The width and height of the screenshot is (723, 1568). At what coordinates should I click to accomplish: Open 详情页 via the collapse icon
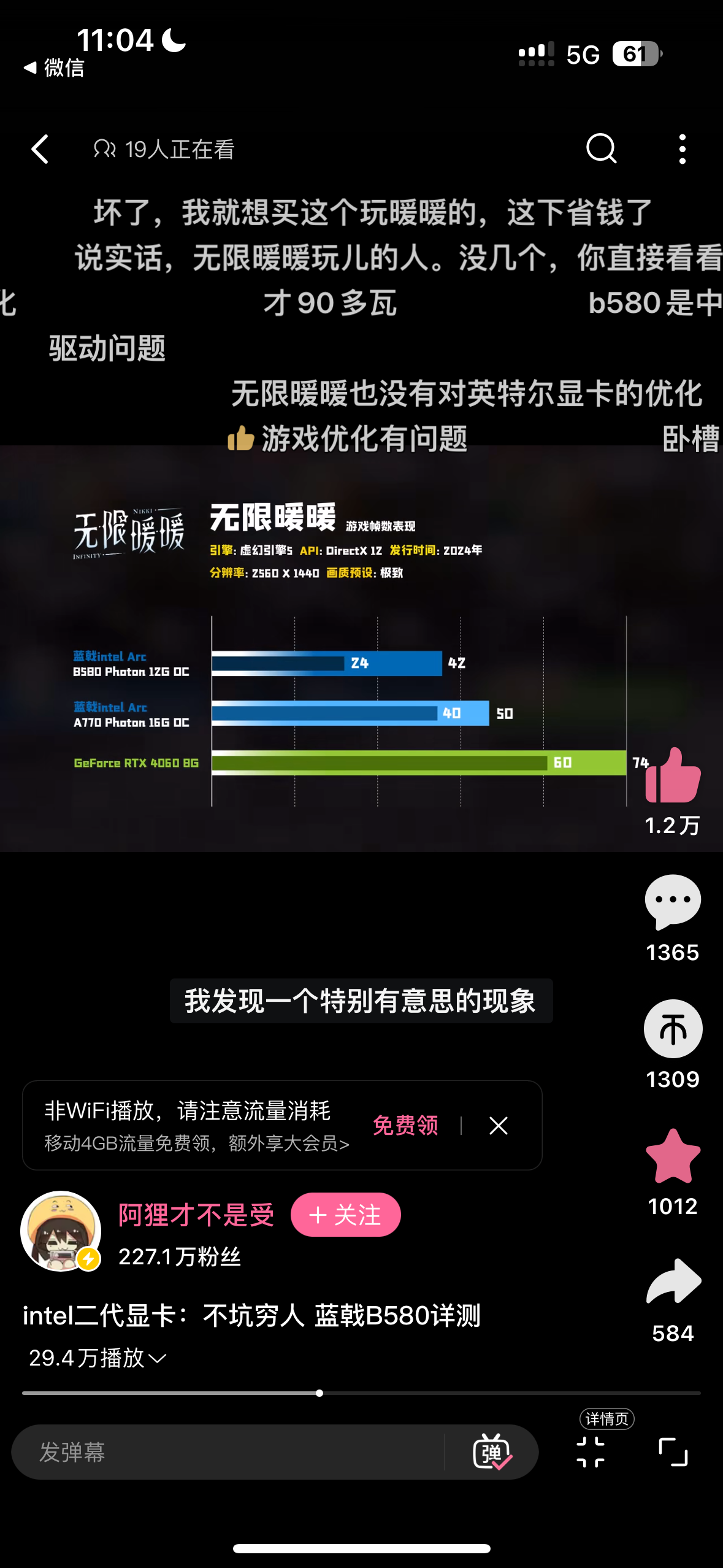(x=591, y=1452)
